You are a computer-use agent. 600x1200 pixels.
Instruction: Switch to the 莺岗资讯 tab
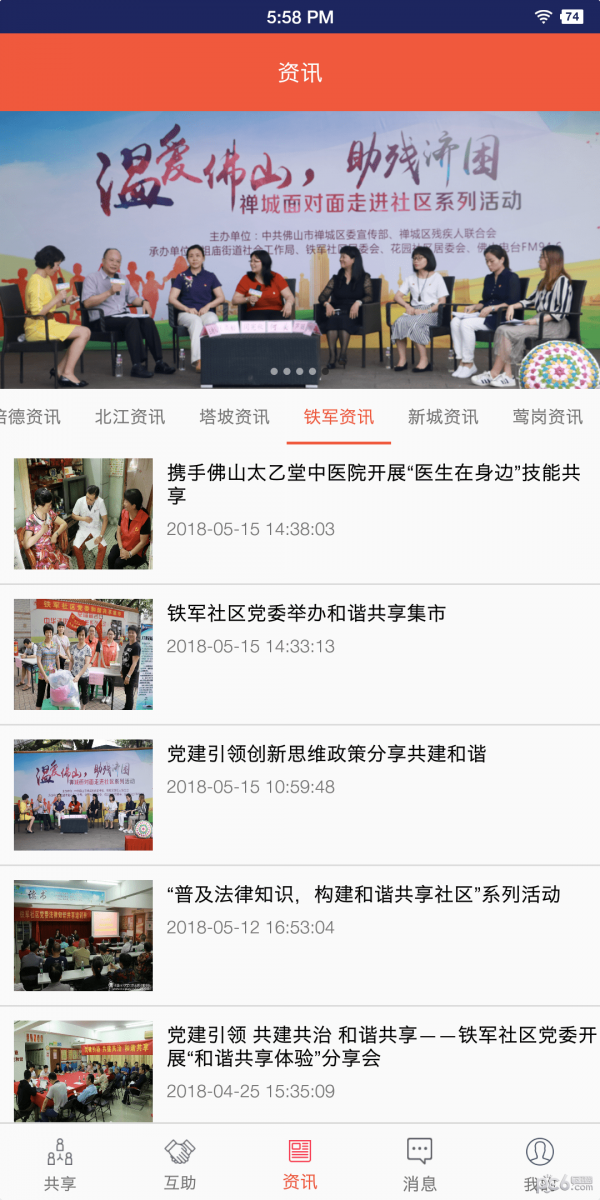547,417
